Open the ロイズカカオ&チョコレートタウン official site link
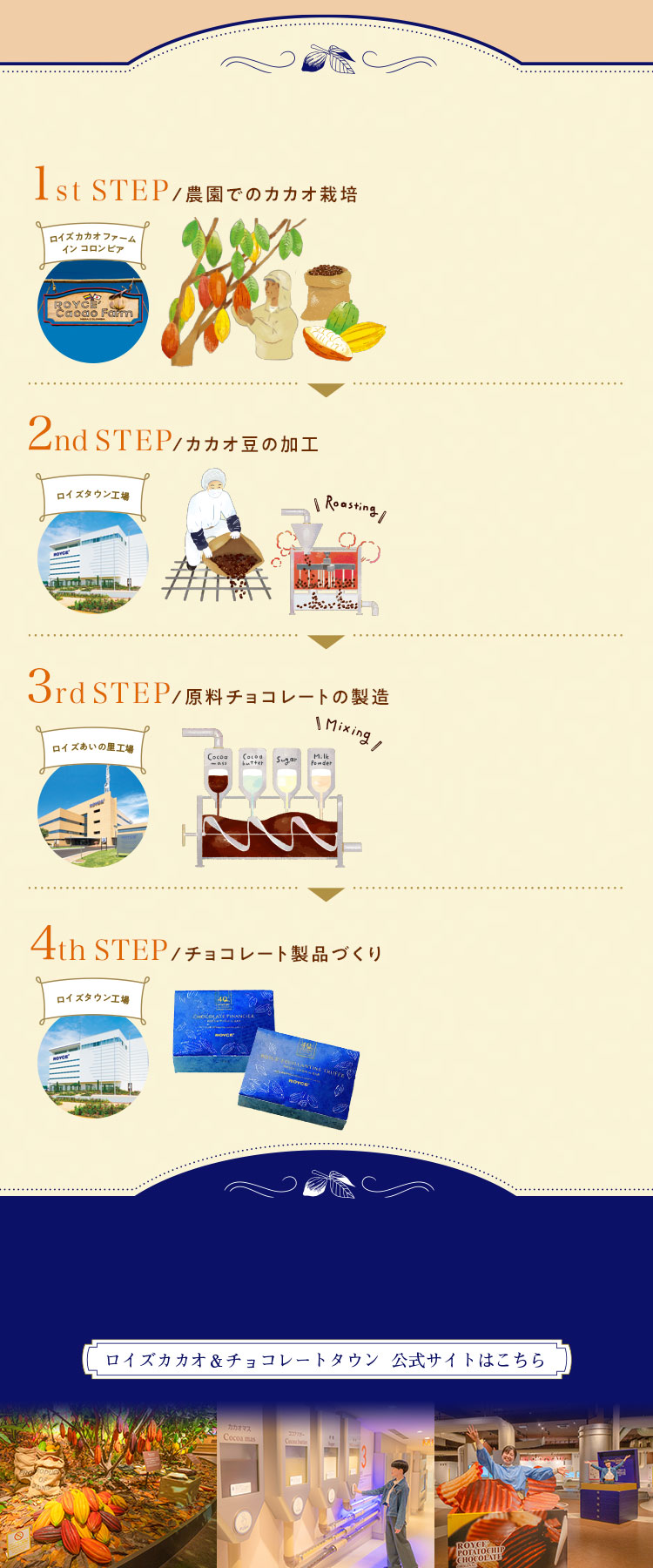653x1568 pixels. [x=326, y=1359]
